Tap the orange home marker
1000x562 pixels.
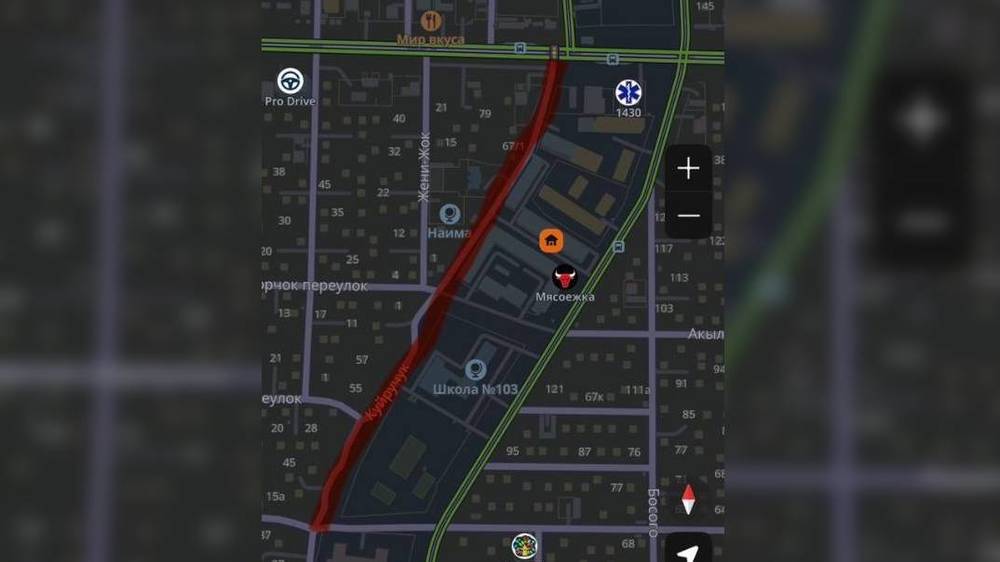pyautogui.click(x=551, y=240)
